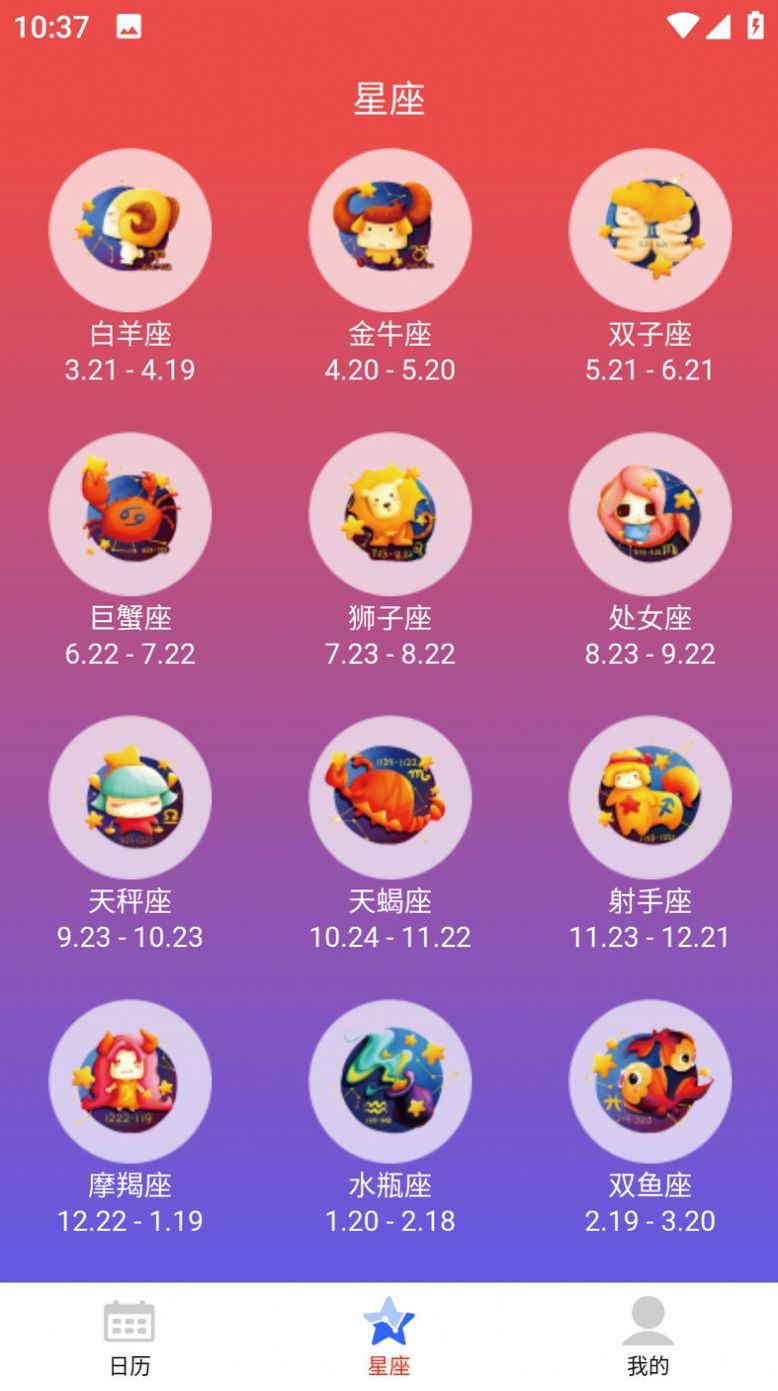778x1391 pixels.
Task: Select the Aries (白羊座) zodiac icon
Action: (130, 229)
